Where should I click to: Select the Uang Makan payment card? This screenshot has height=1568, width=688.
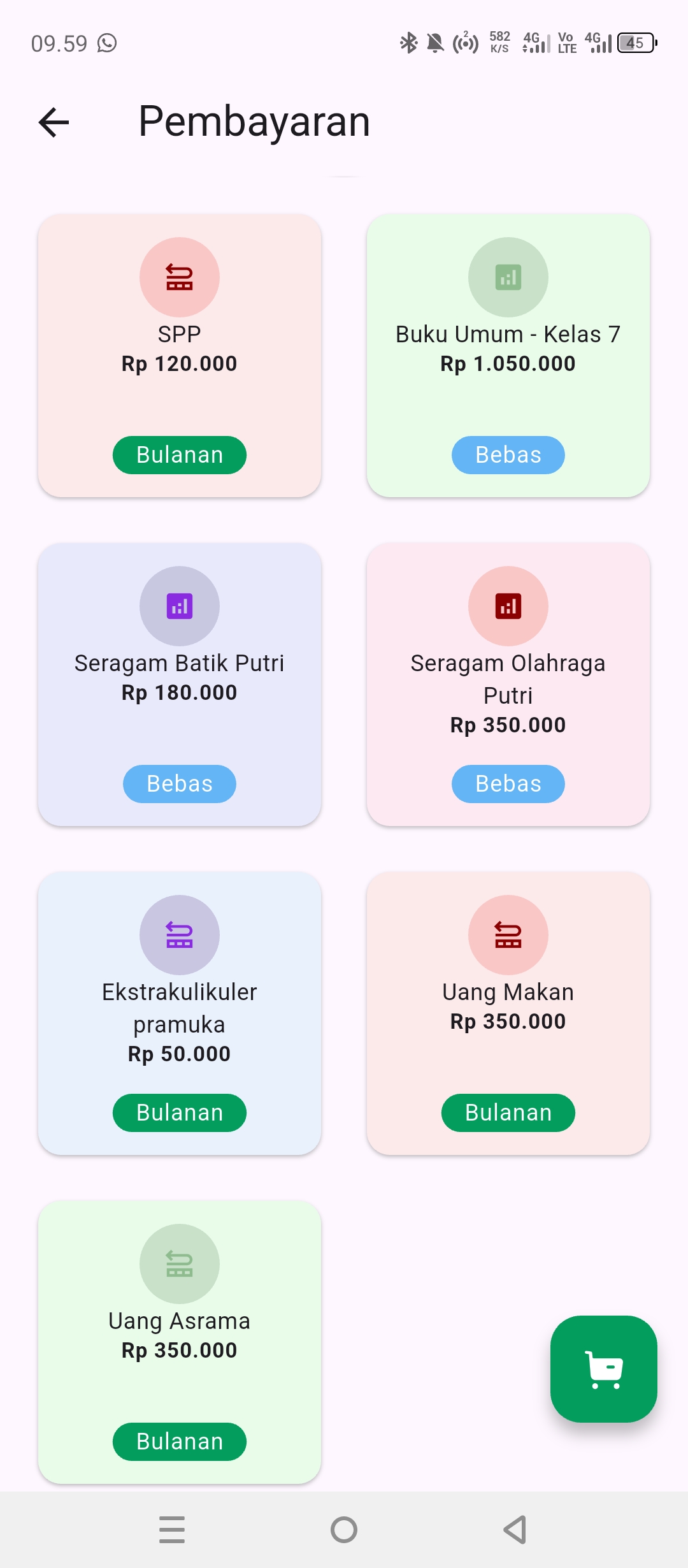coord(508,1013)
